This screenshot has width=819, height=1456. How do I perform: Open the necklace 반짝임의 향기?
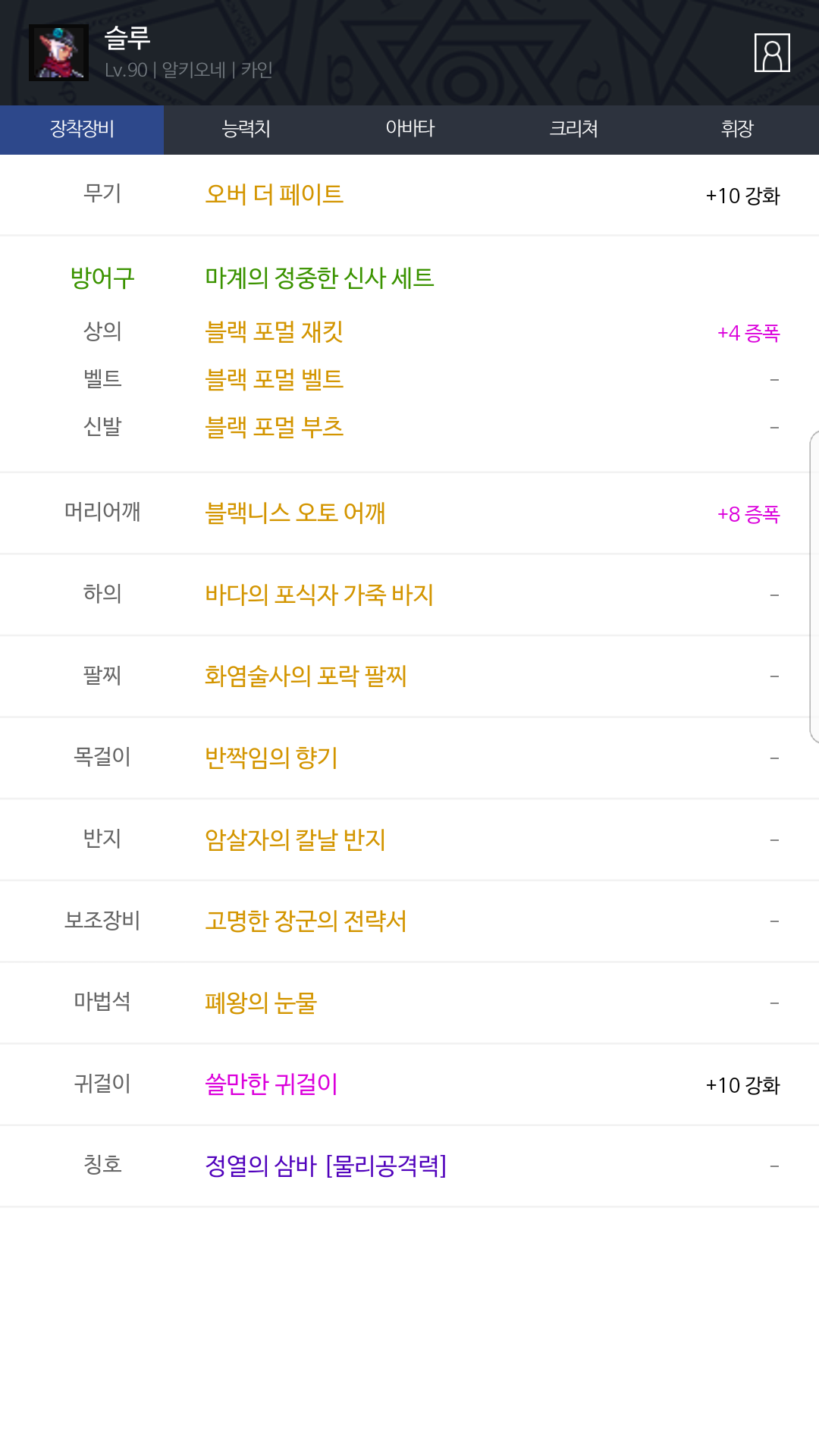click(x=271, y=758)
